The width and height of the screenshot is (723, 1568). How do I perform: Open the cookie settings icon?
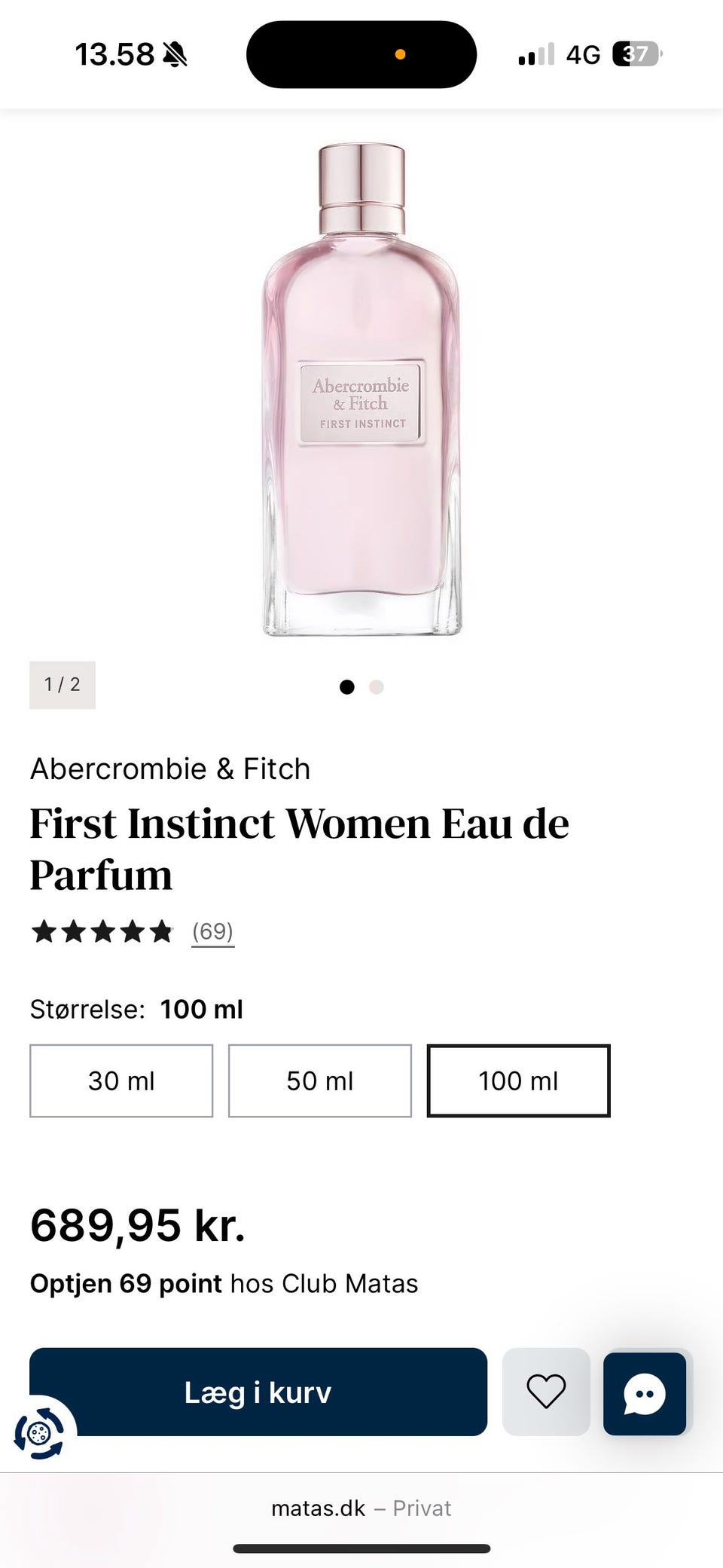pos(41,1432)
